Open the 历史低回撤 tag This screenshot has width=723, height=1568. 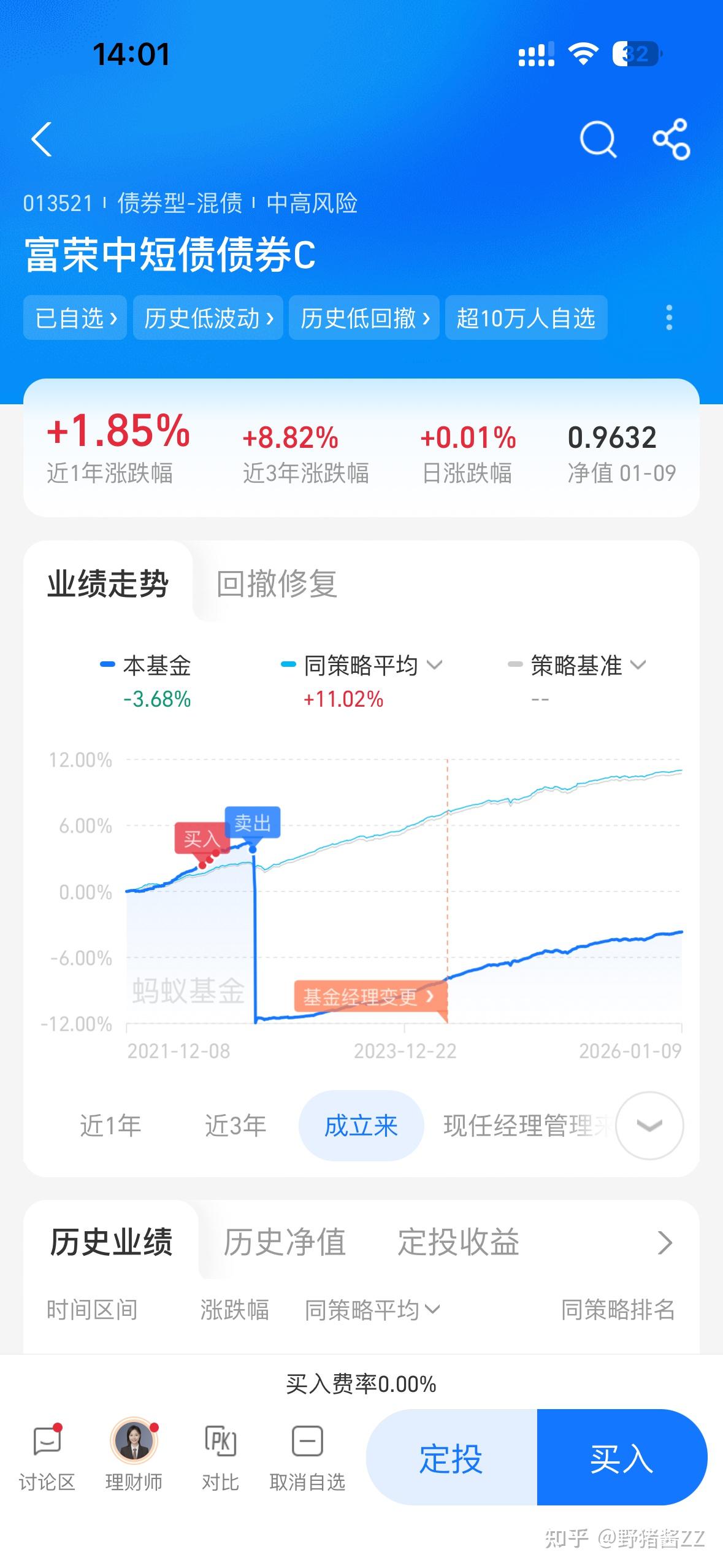point(364,318)
